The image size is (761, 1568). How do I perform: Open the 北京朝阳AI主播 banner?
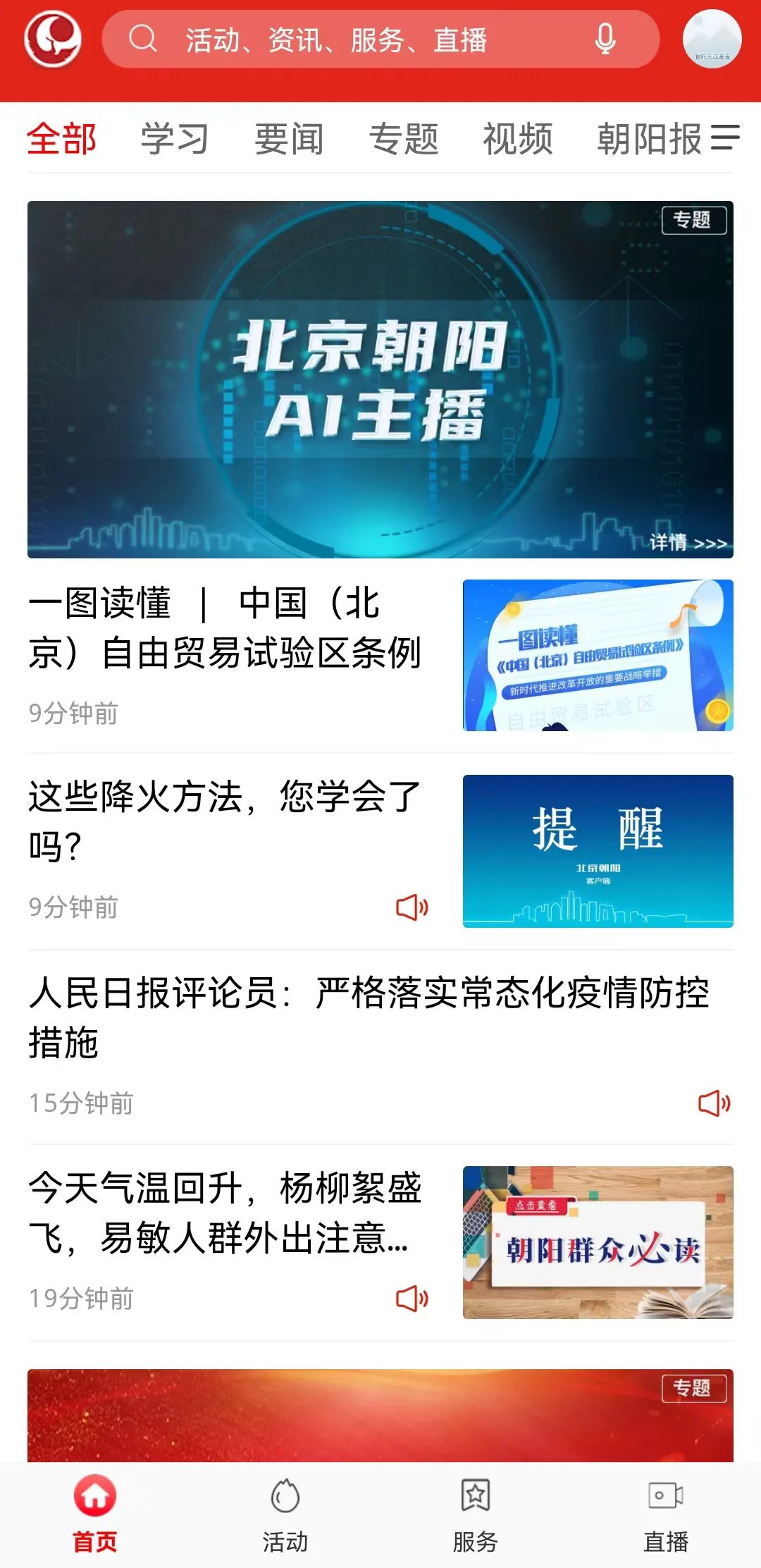[x=380, y=379]
